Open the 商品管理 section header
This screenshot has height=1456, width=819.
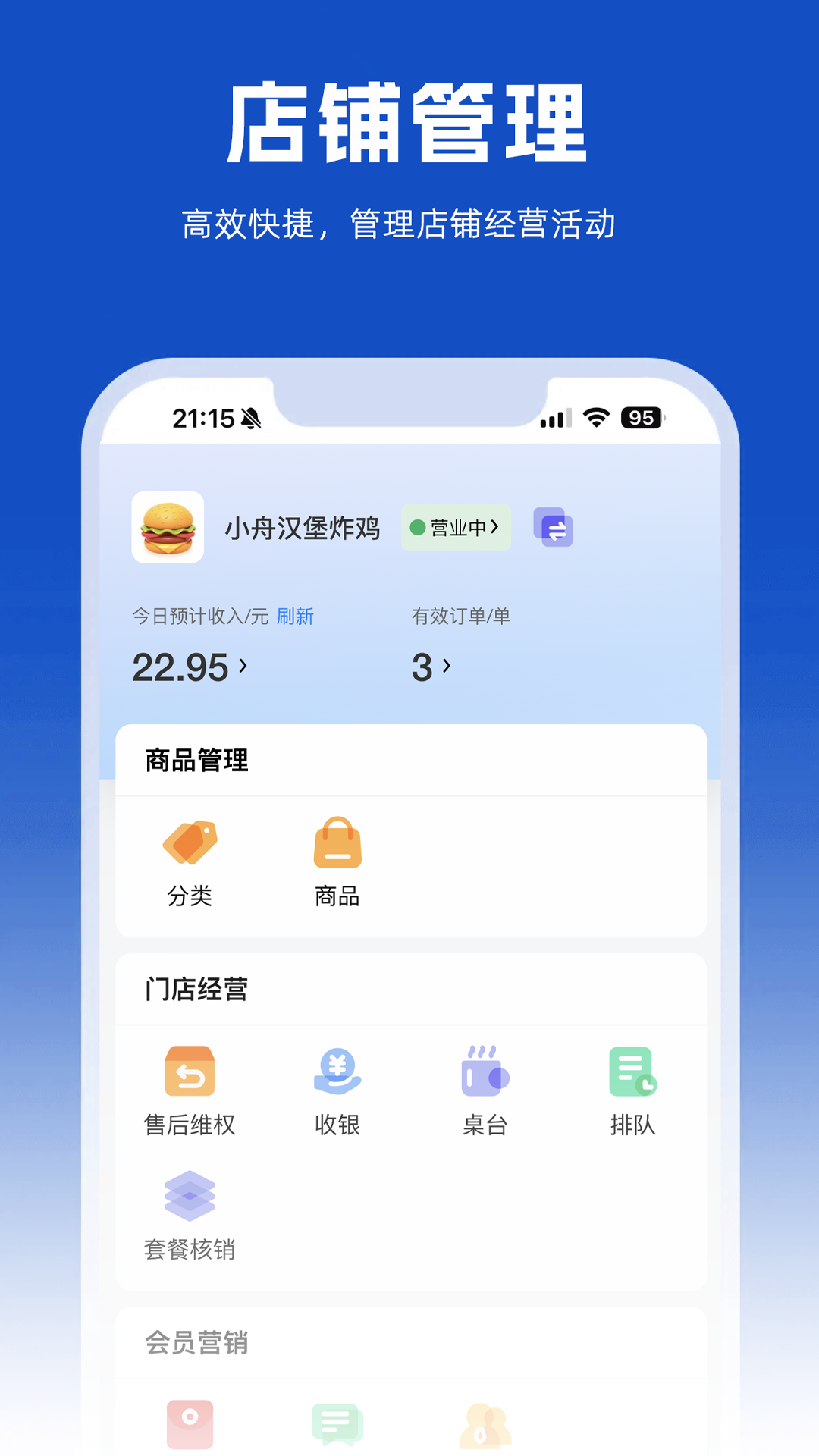click(196, 761)
